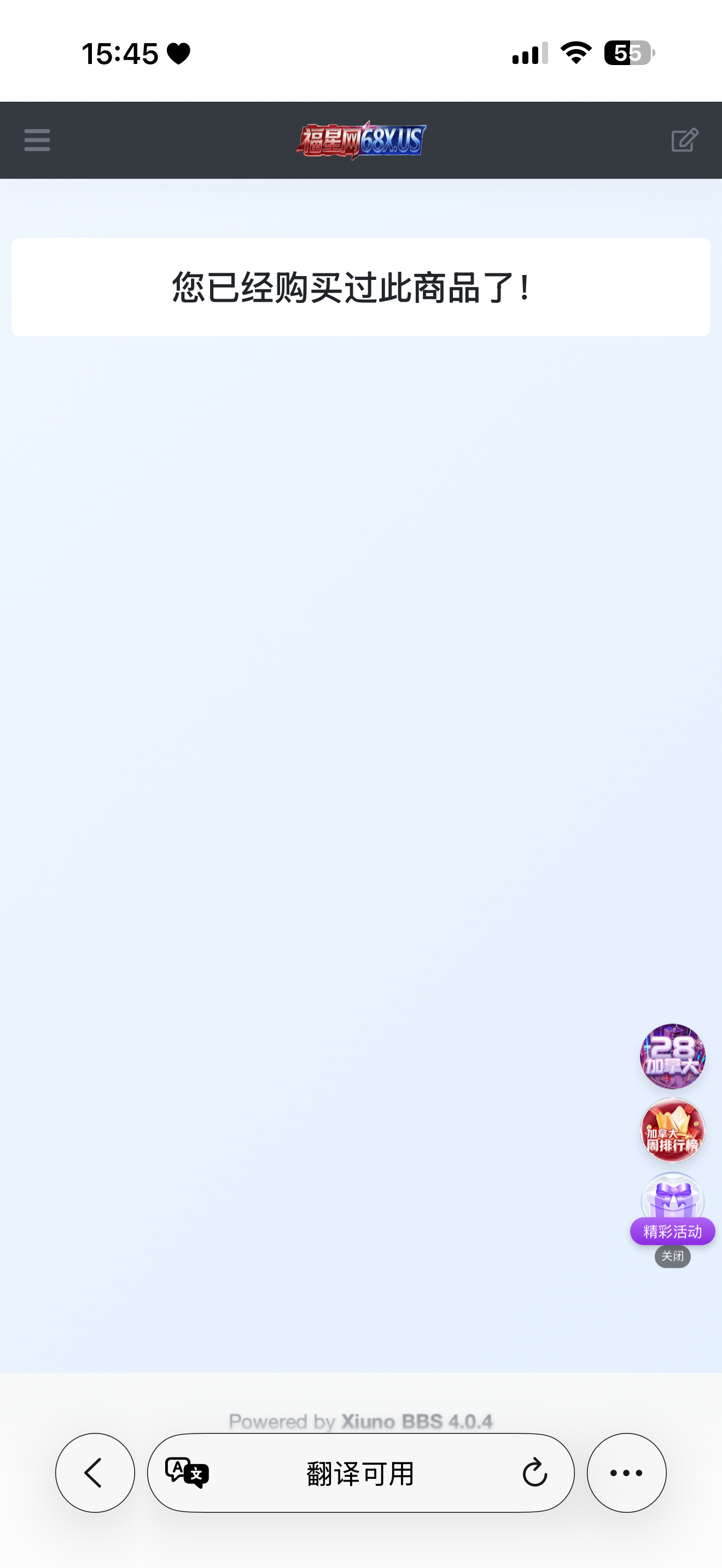Image resolution: width=722 pixels, height=1568 pixels.
Task: Open the 加拿大 28 floating shortcut
Action: (x=672, y=1056)
